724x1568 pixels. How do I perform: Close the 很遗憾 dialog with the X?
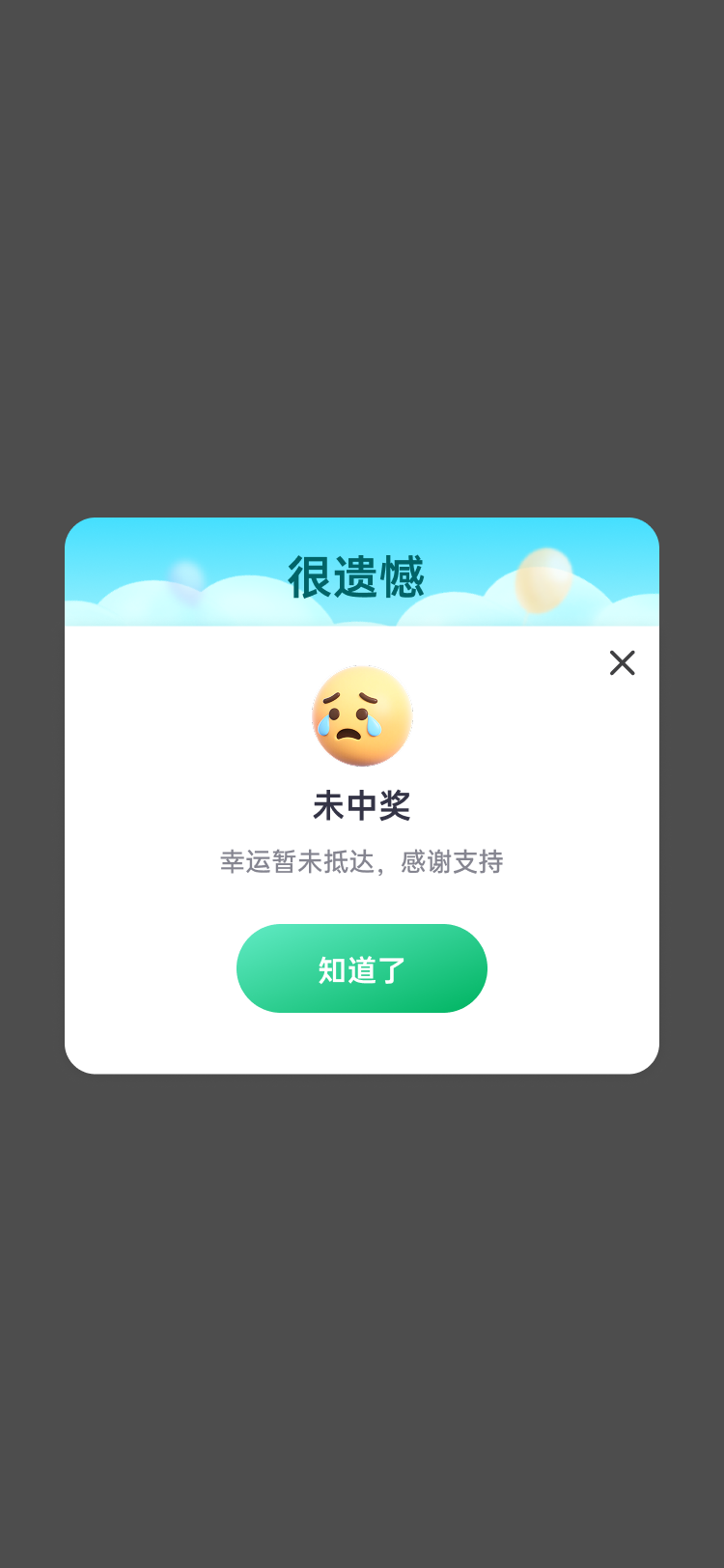622,662
